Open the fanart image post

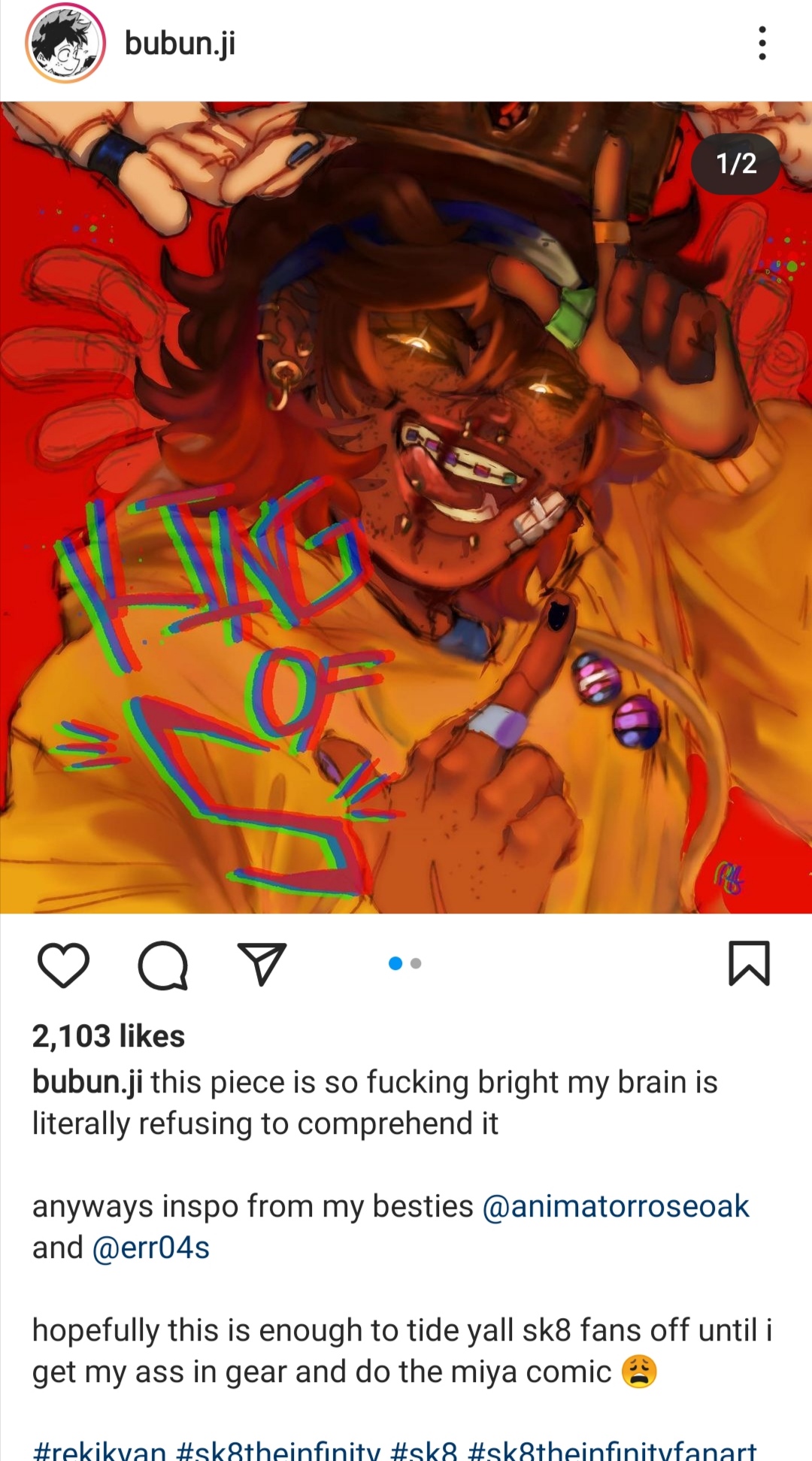[406, 508]
